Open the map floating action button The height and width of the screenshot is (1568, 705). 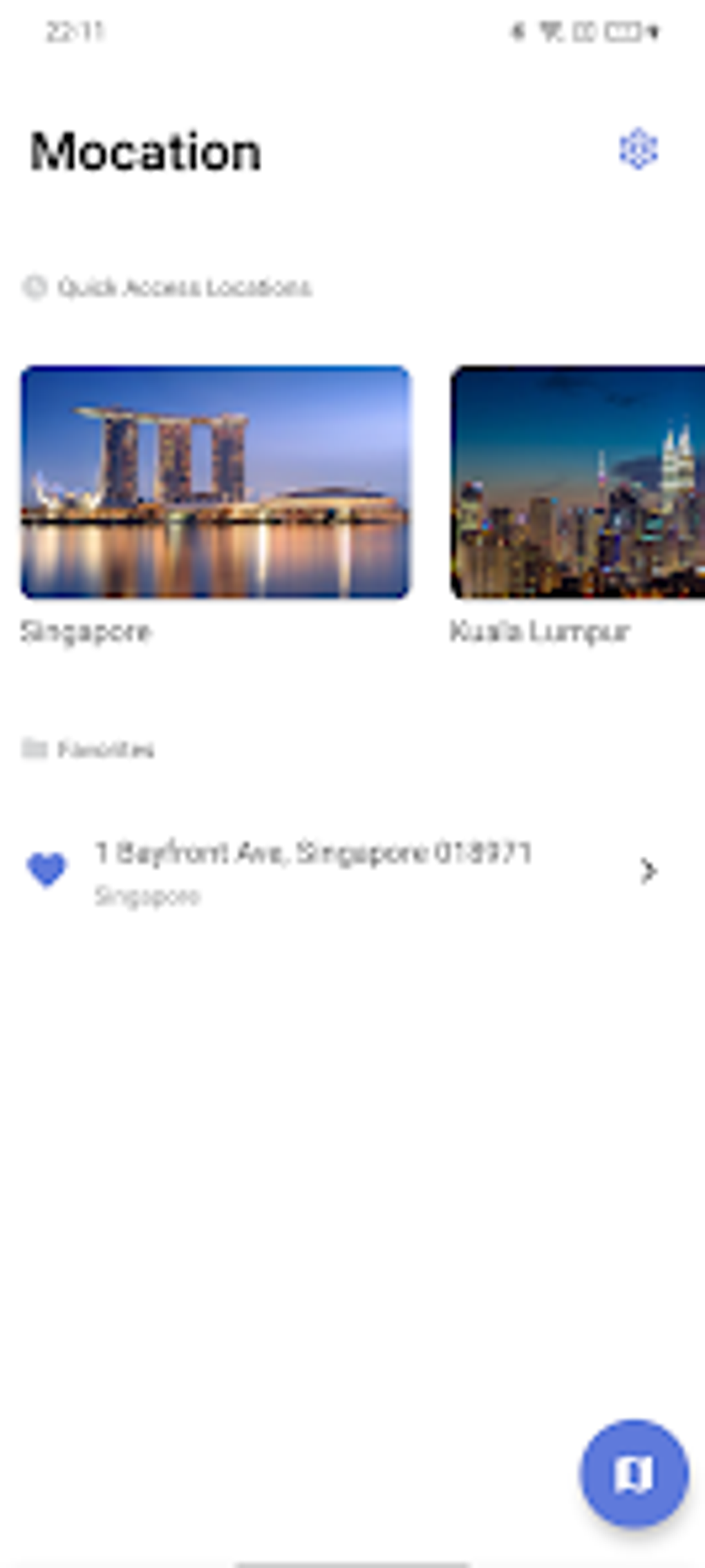[633, 1473]
